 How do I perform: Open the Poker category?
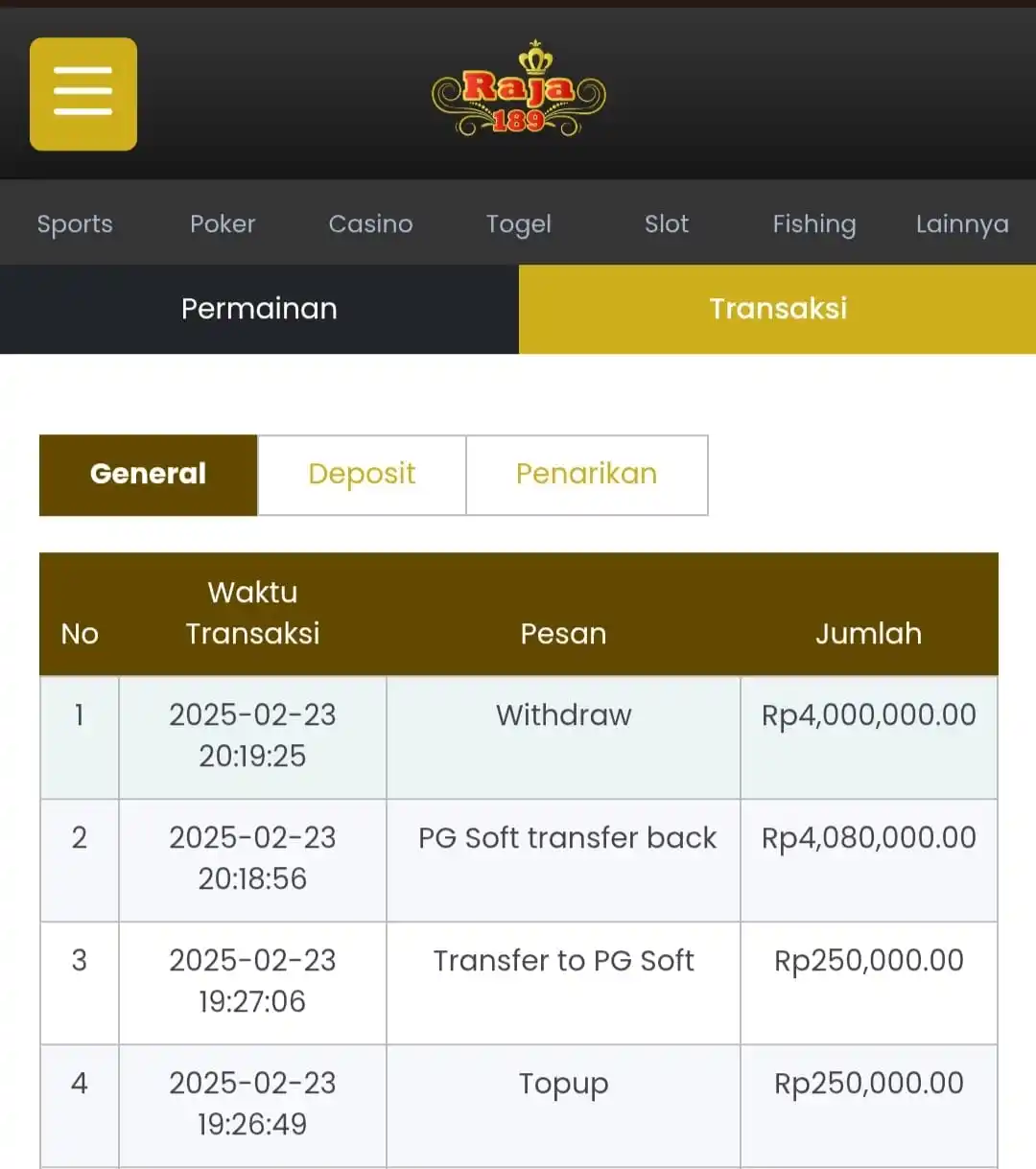(x=223, y=223)
